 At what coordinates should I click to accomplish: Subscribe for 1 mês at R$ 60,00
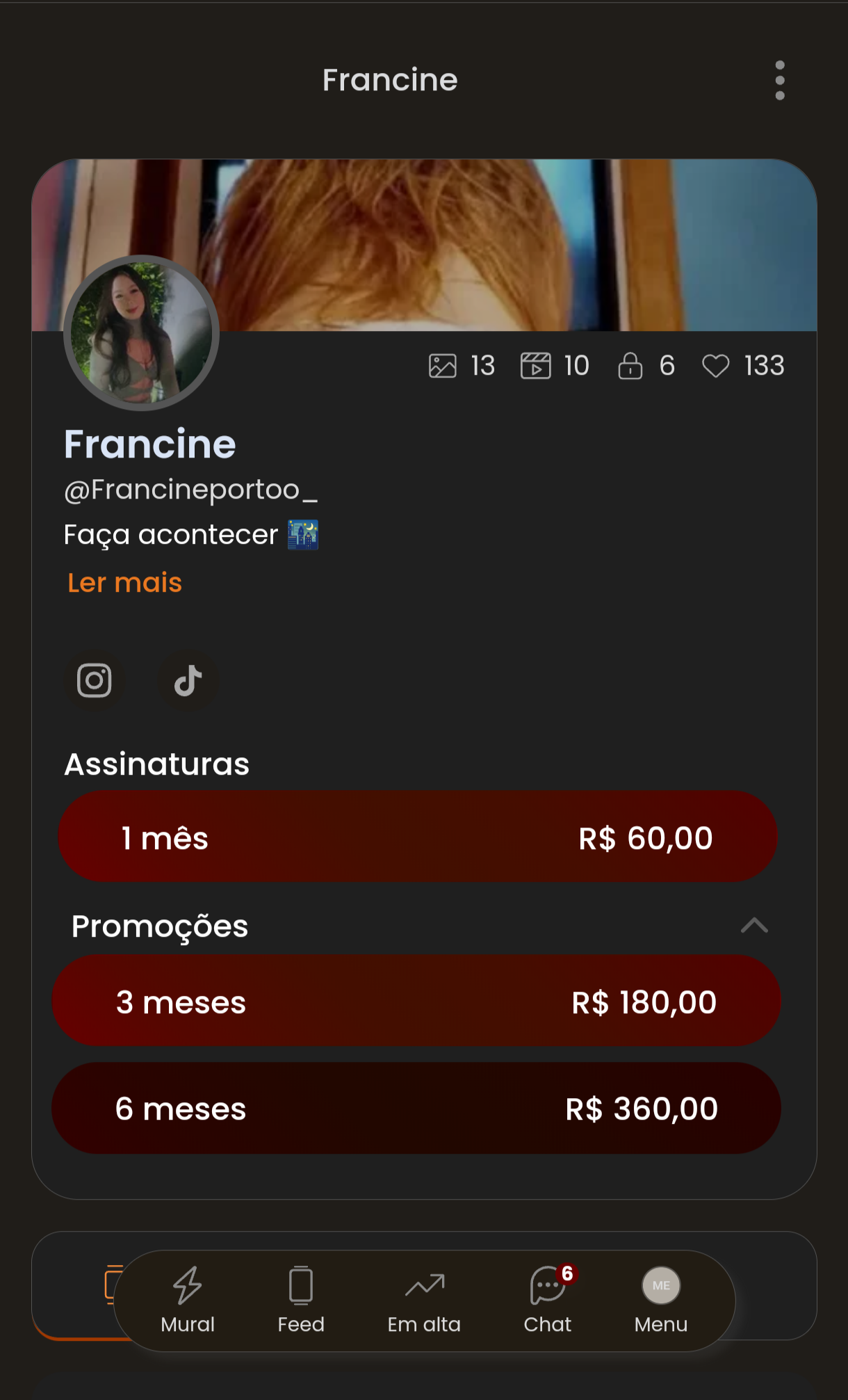tap(417, 837)
